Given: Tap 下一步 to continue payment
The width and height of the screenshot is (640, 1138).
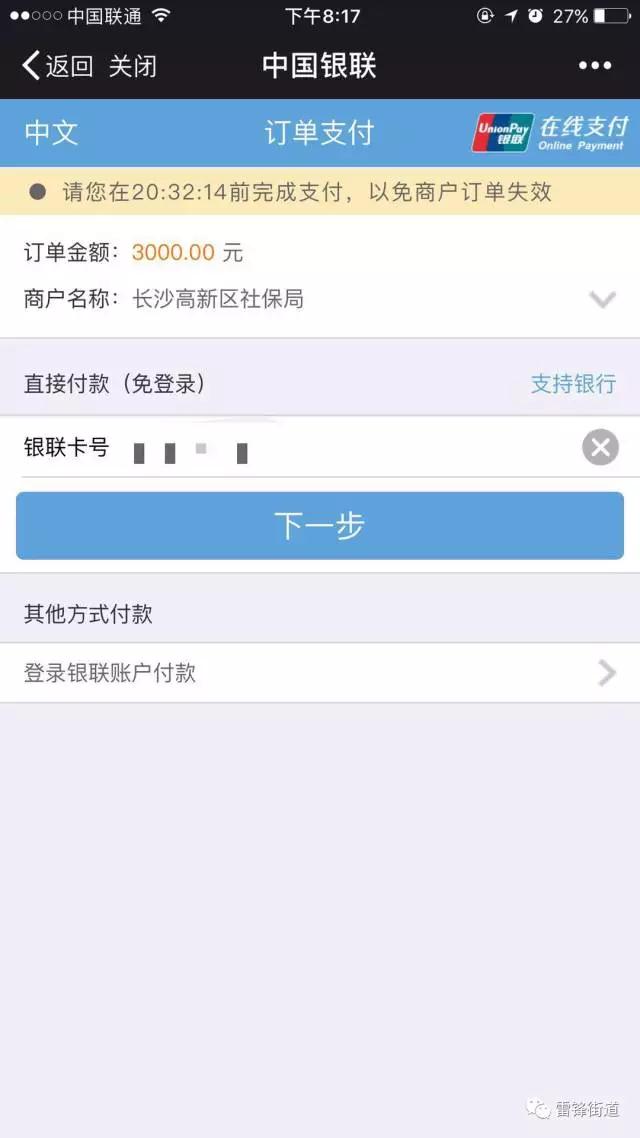Looking at the screenshot, I should [x=320, y=526].
